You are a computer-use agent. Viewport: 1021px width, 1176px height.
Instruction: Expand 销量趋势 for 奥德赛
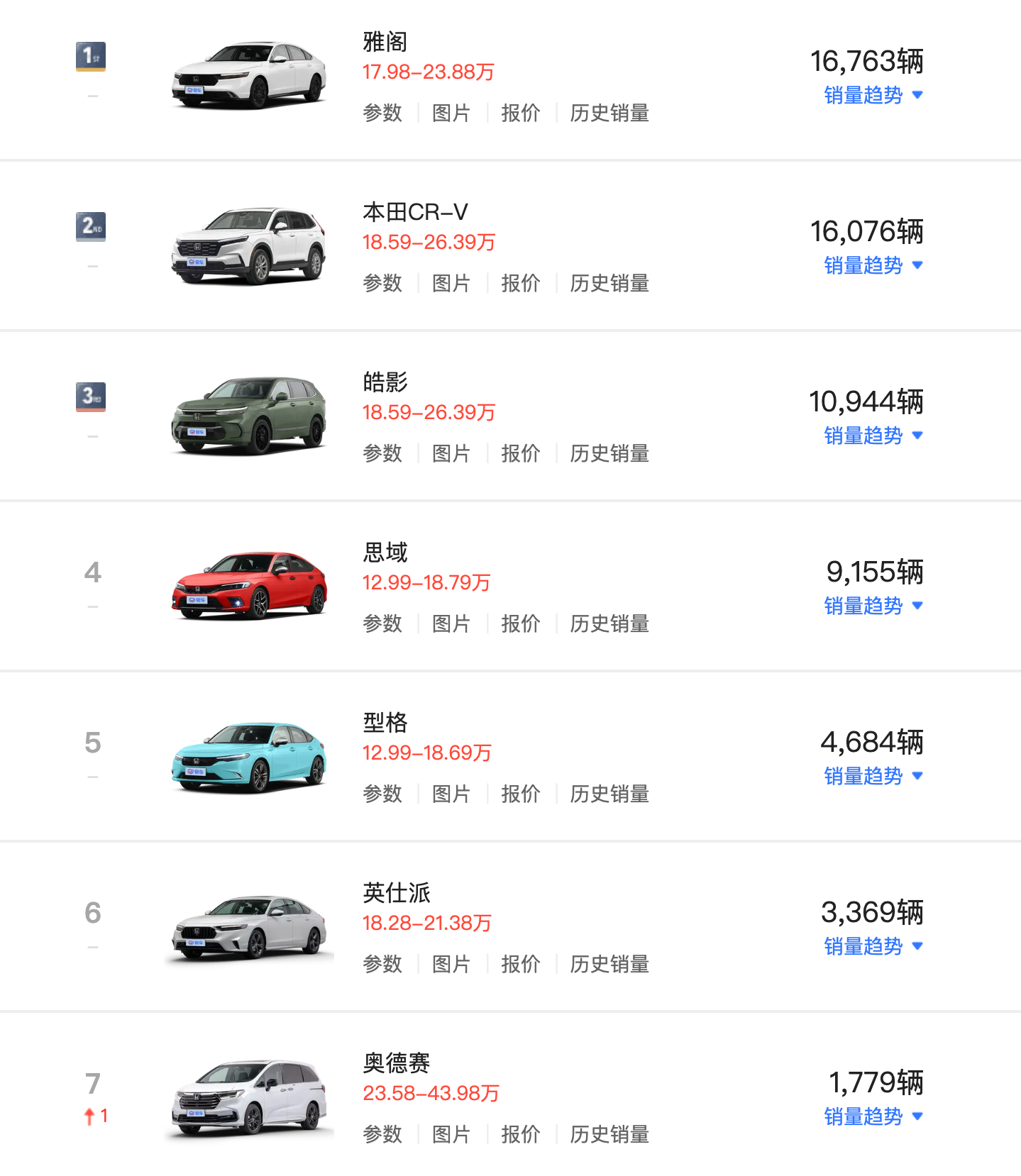[x=873, y=1116]
